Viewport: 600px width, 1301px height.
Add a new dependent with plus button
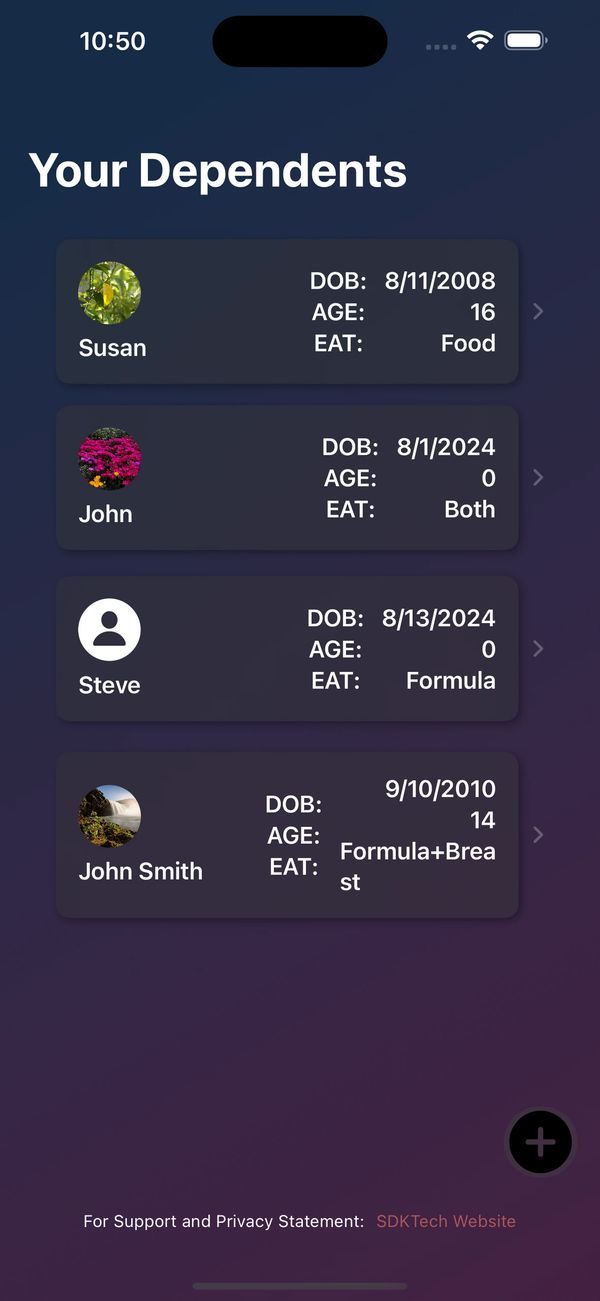click(540, 1141)
